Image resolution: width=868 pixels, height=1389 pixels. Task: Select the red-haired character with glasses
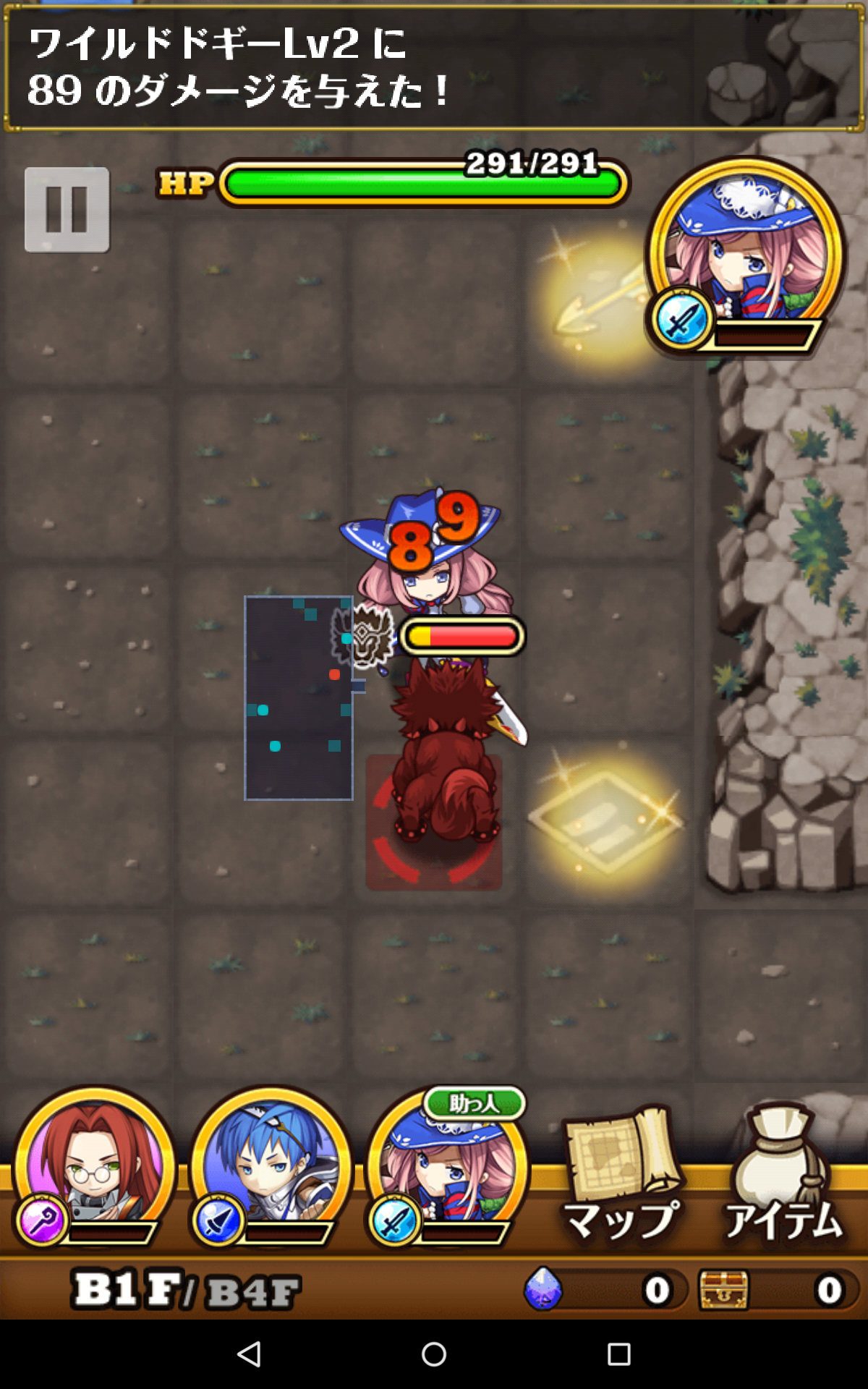click(94, 1166)
